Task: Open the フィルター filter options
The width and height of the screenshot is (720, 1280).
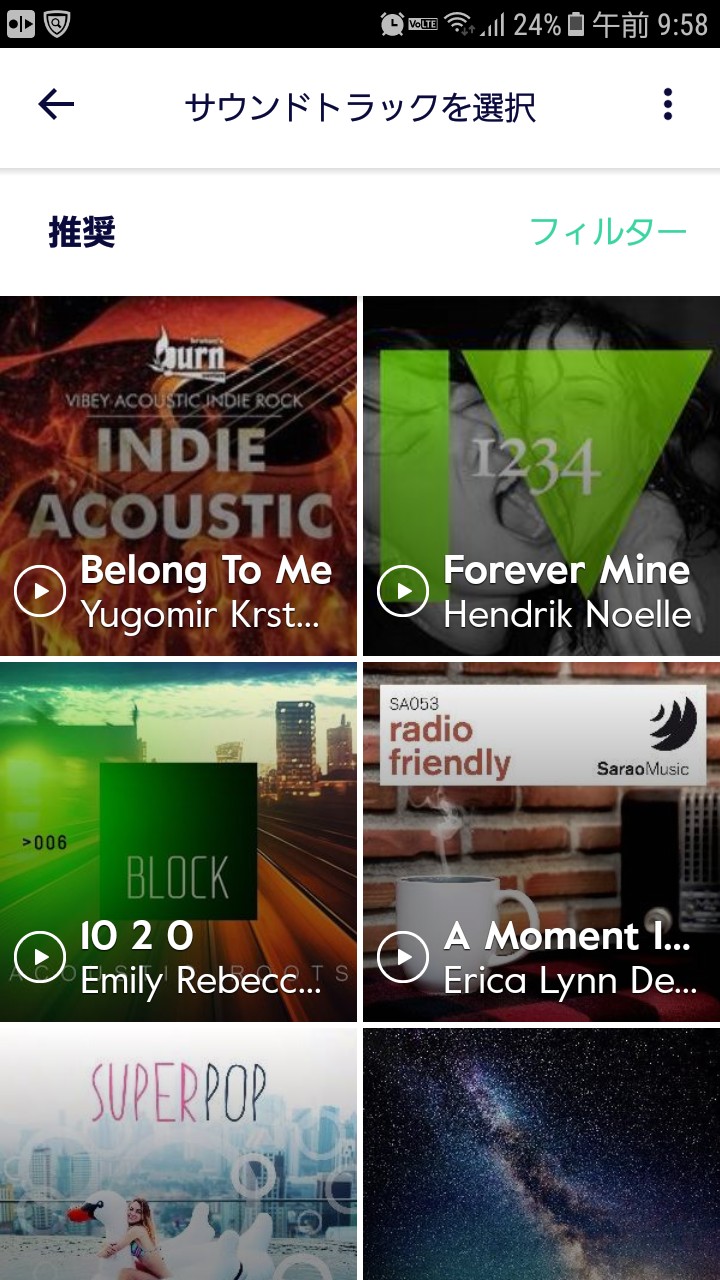Action: tap(607, 232)
